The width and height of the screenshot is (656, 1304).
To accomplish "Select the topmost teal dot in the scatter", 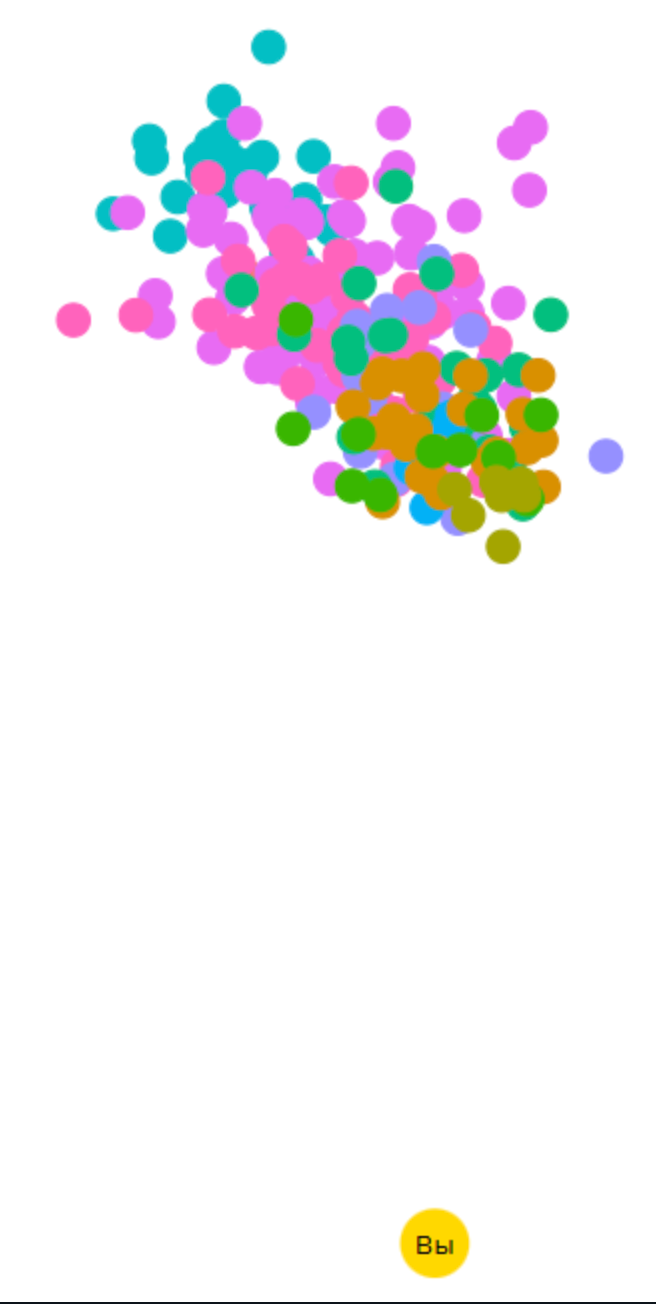I will [268, 47].
